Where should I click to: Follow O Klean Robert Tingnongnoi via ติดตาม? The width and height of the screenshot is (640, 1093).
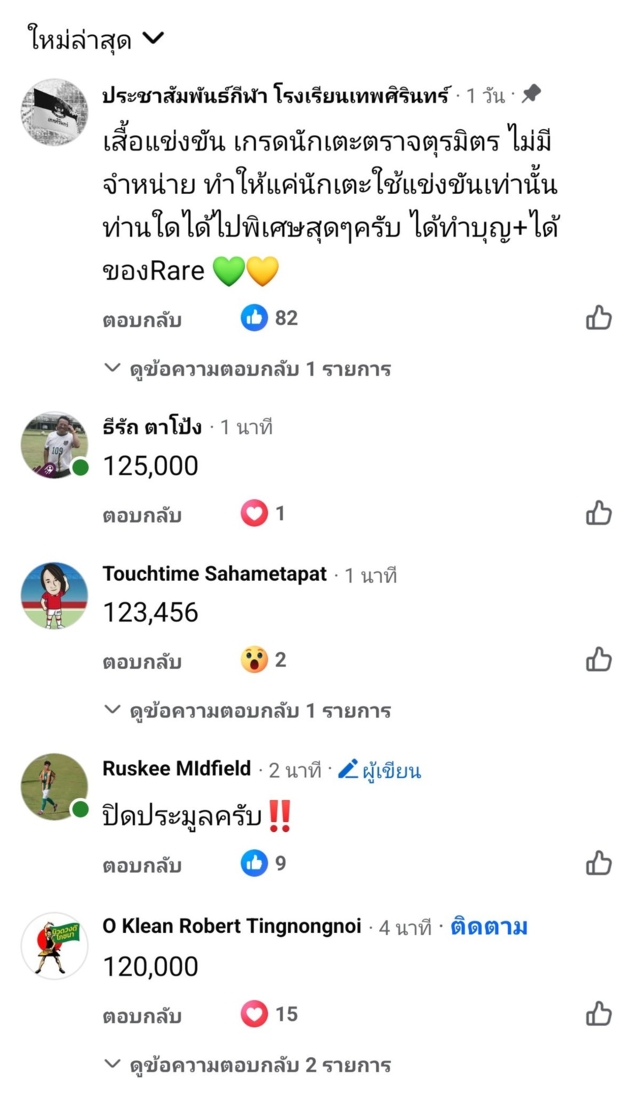(488, 926)
